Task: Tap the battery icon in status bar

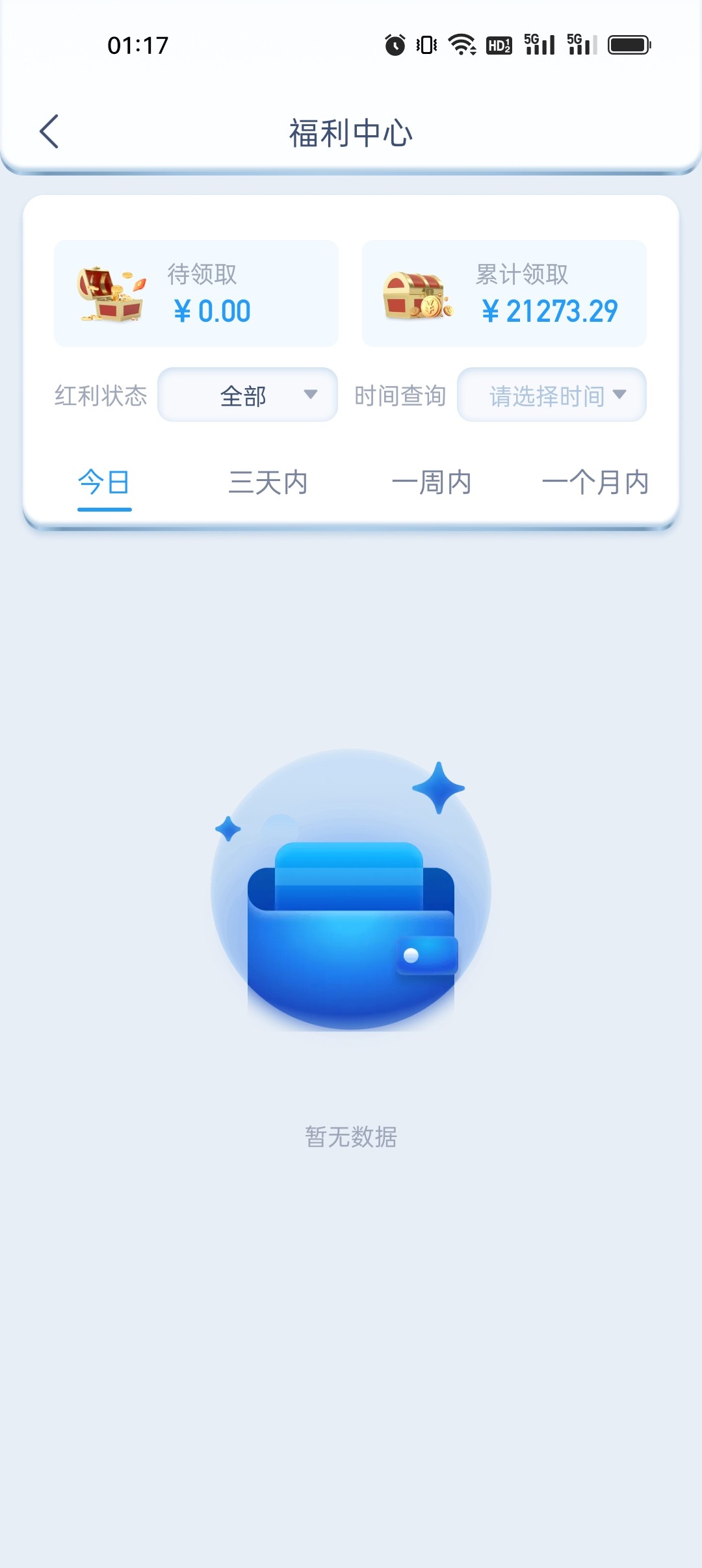Action: pos(629,44)
